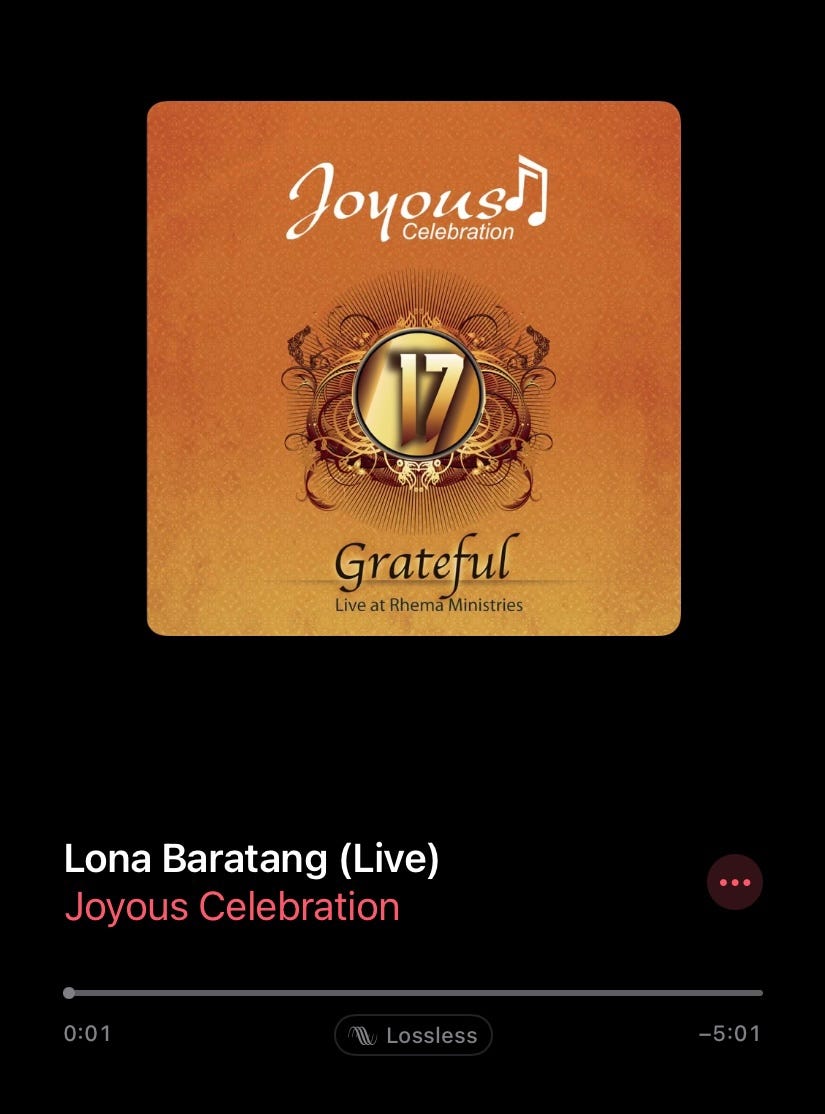Open the more options menu

(735, 882)
